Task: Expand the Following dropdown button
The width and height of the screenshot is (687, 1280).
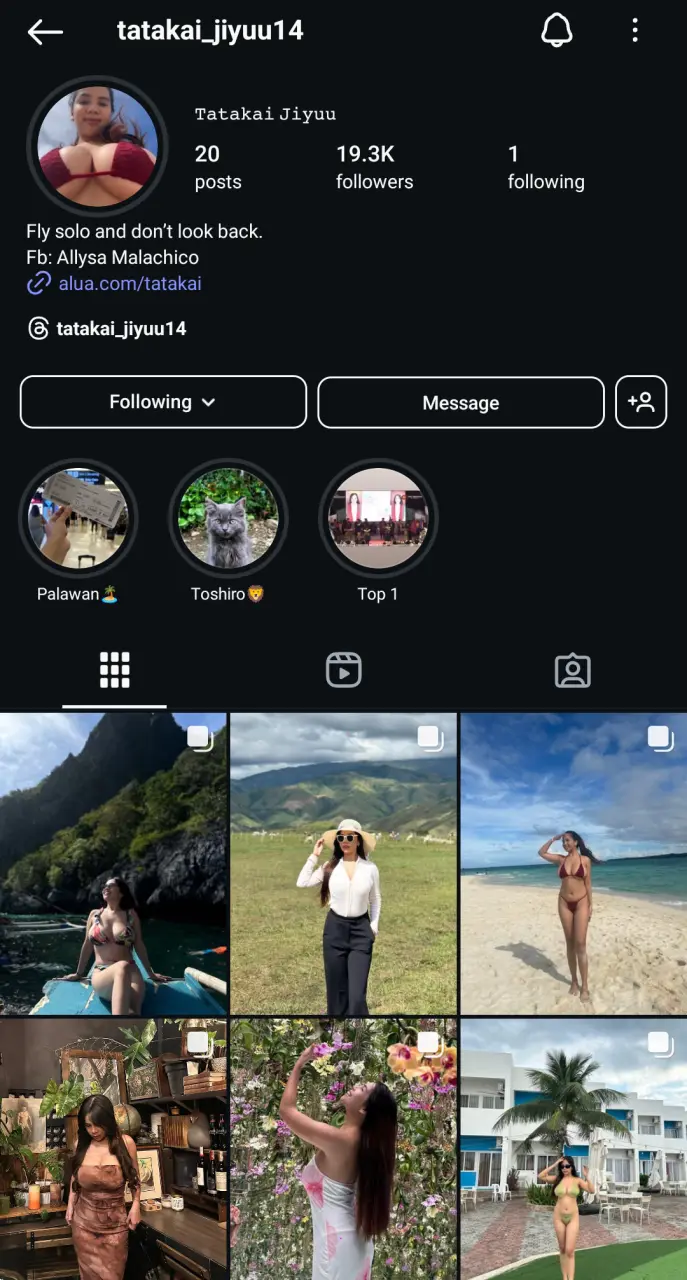Action: 163,402
